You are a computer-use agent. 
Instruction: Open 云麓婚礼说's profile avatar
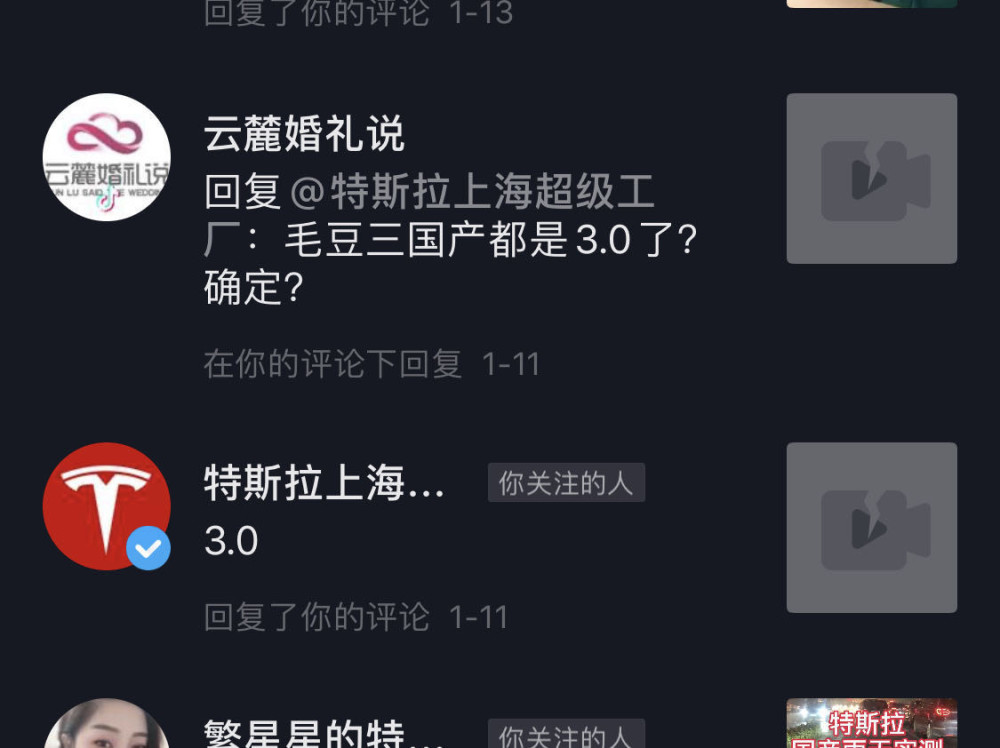click(106, 157)
